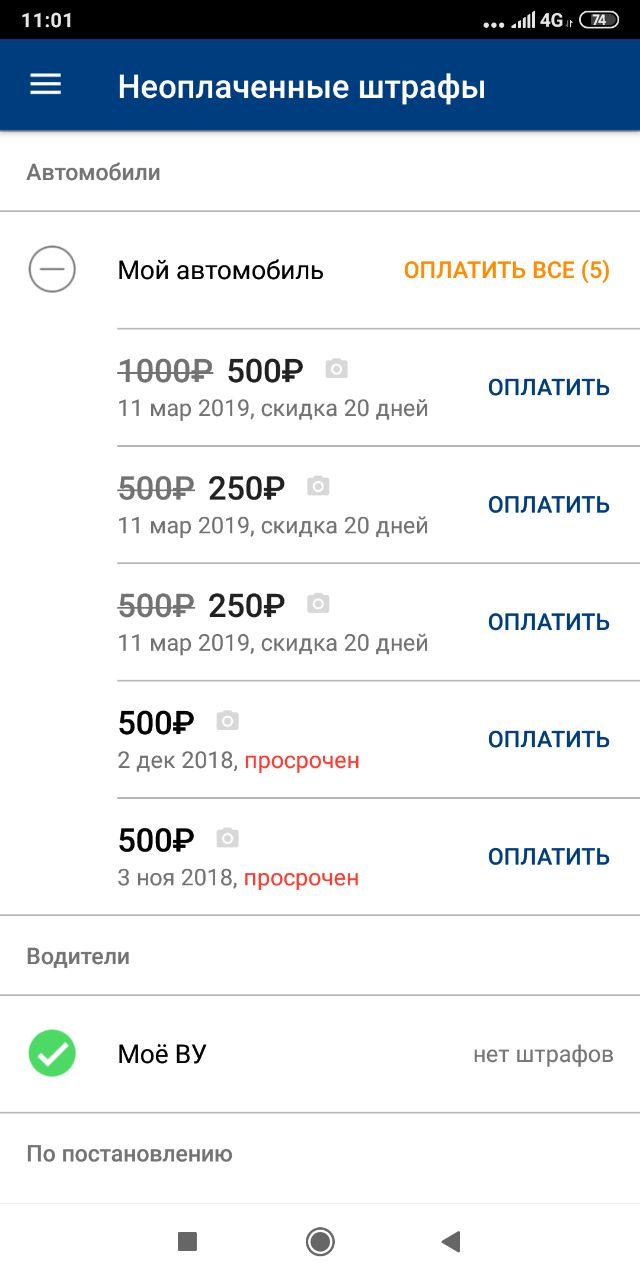The width and height of the screenshot is (640, 1280).
Task: Pay the overdue fine from 3 ноя 2018
Action: 548,856
